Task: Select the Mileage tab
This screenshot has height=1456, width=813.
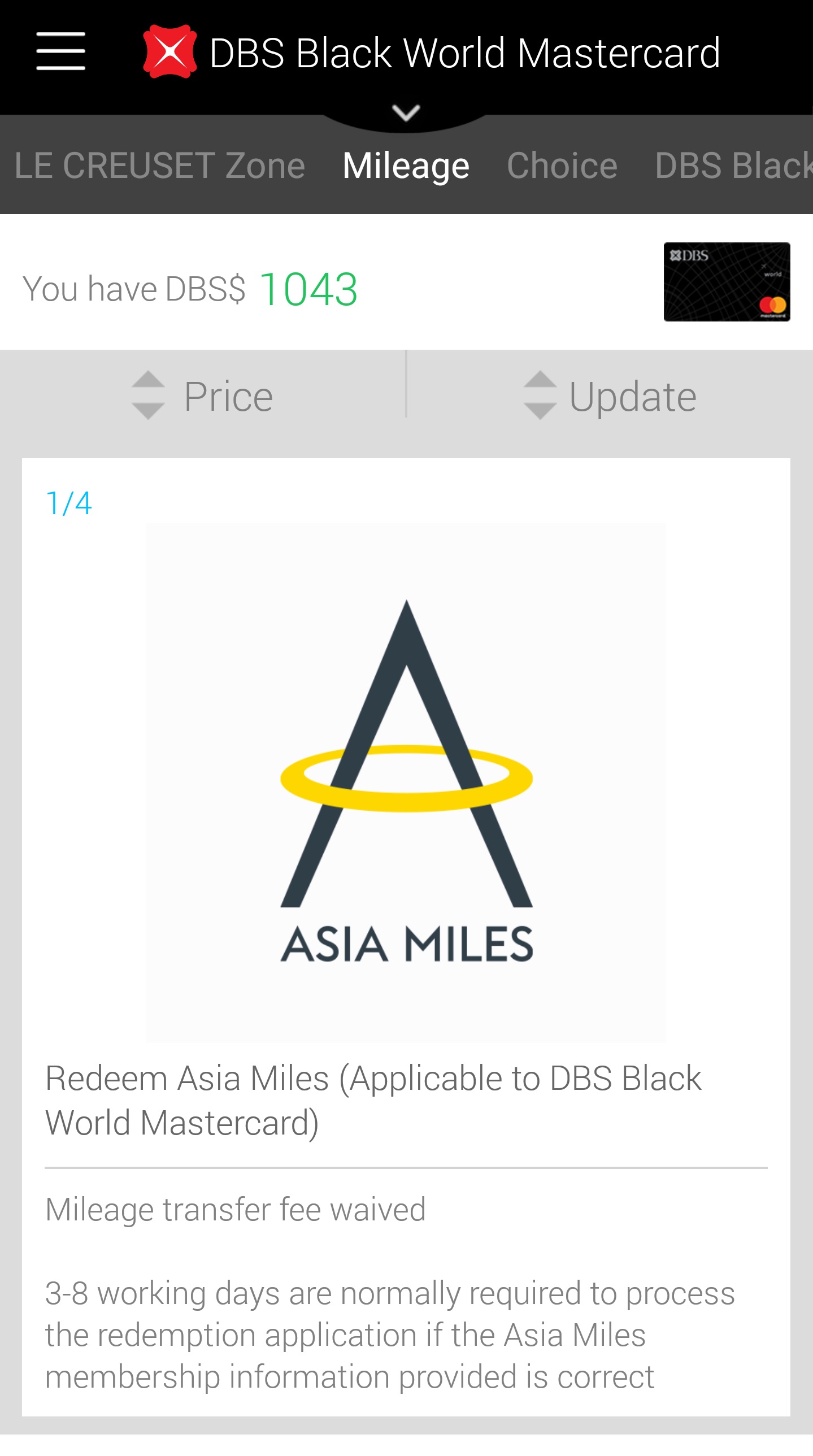Action: (406, 166)
